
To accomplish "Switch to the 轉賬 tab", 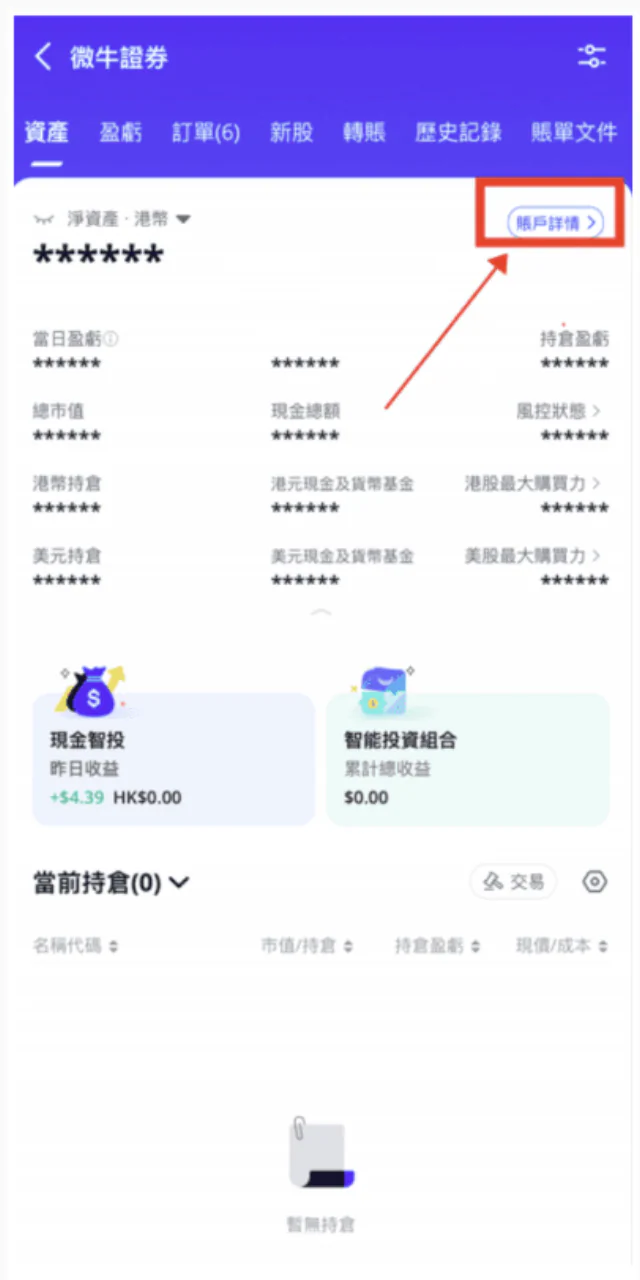I will [365, 132].
